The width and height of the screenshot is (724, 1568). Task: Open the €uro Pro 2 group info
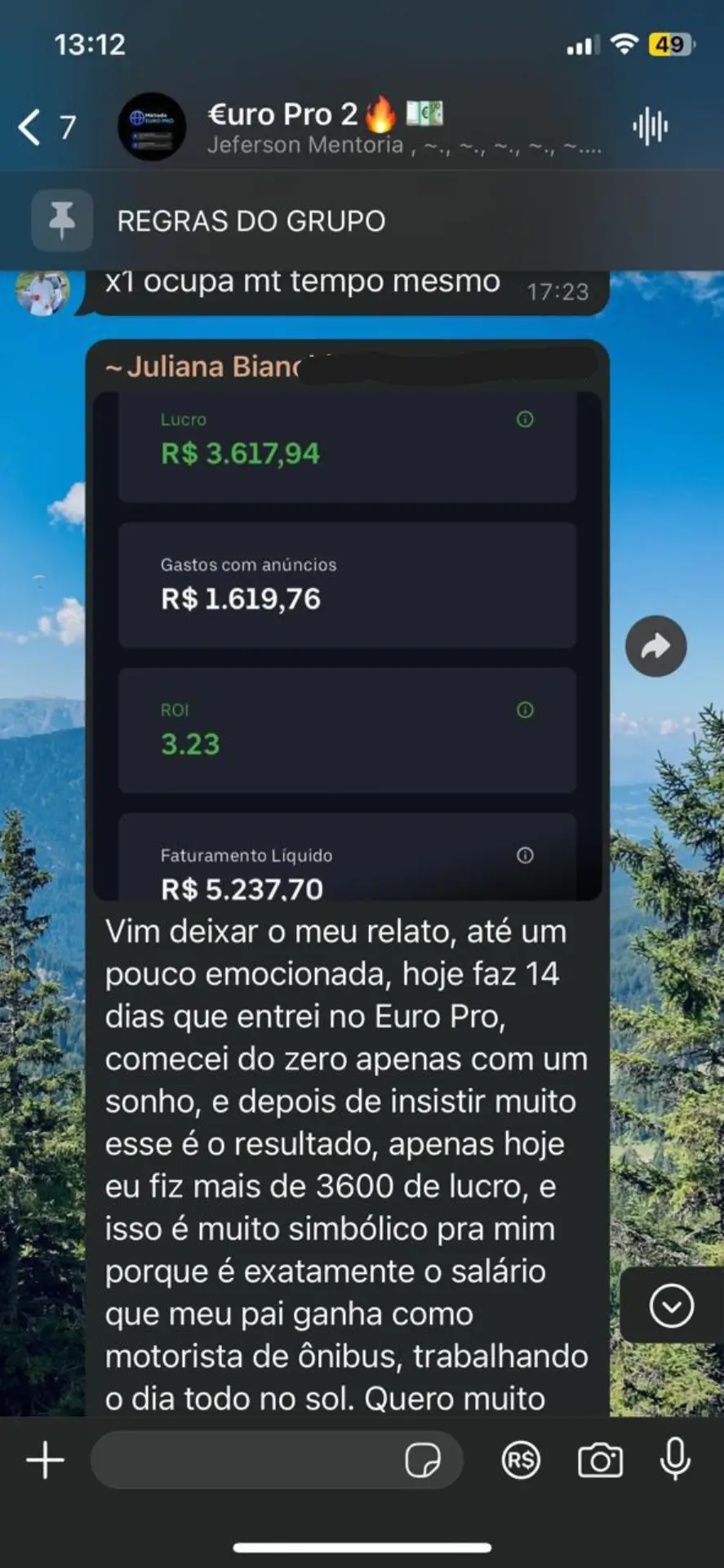[326, 127]
